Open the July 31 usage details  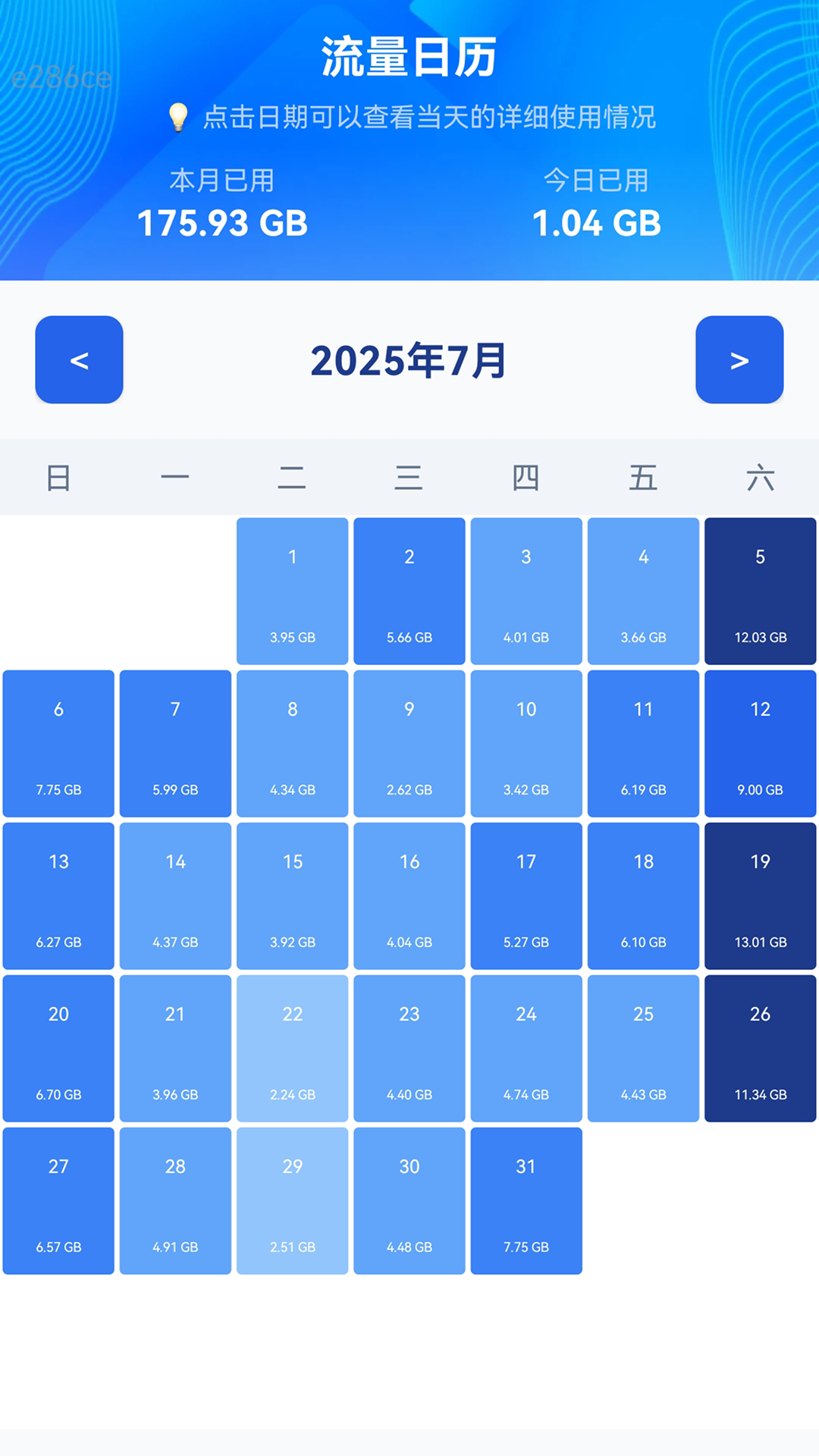pyautogui.click(x=526, y=1200)
